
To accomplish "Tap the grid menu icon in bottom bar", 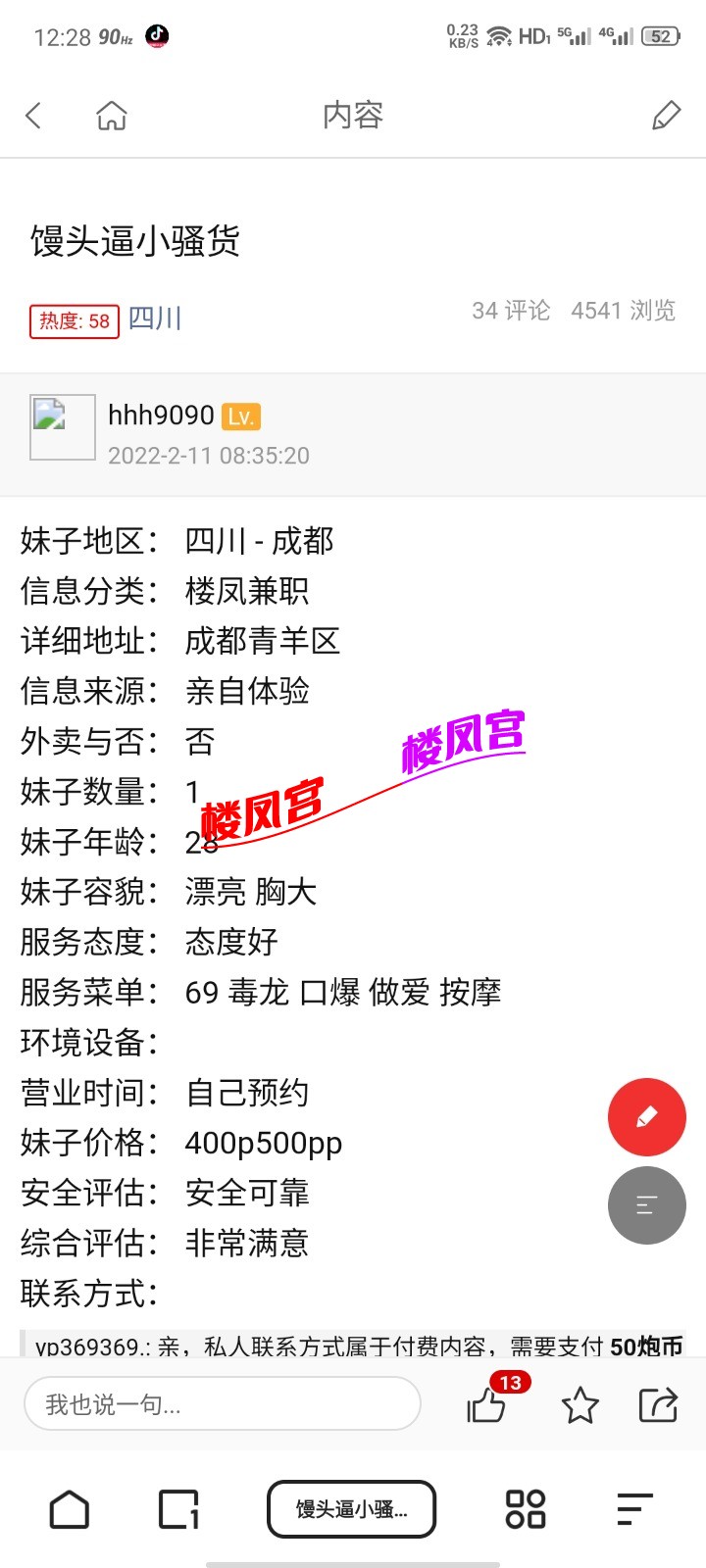I will [x=527, y=1510].
